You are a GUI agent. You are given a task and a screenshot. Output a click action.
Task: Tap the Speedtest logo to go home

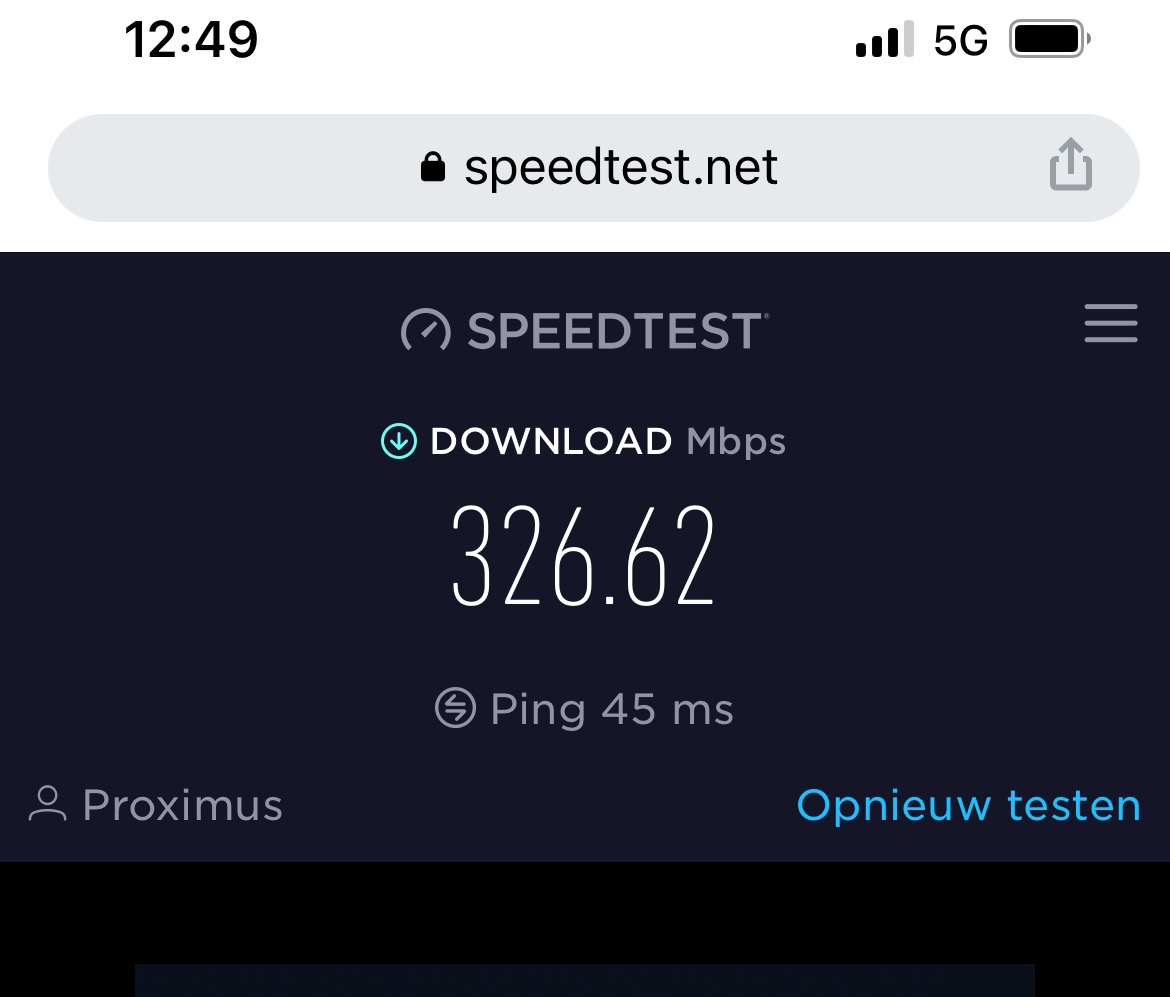pos(584,330)
